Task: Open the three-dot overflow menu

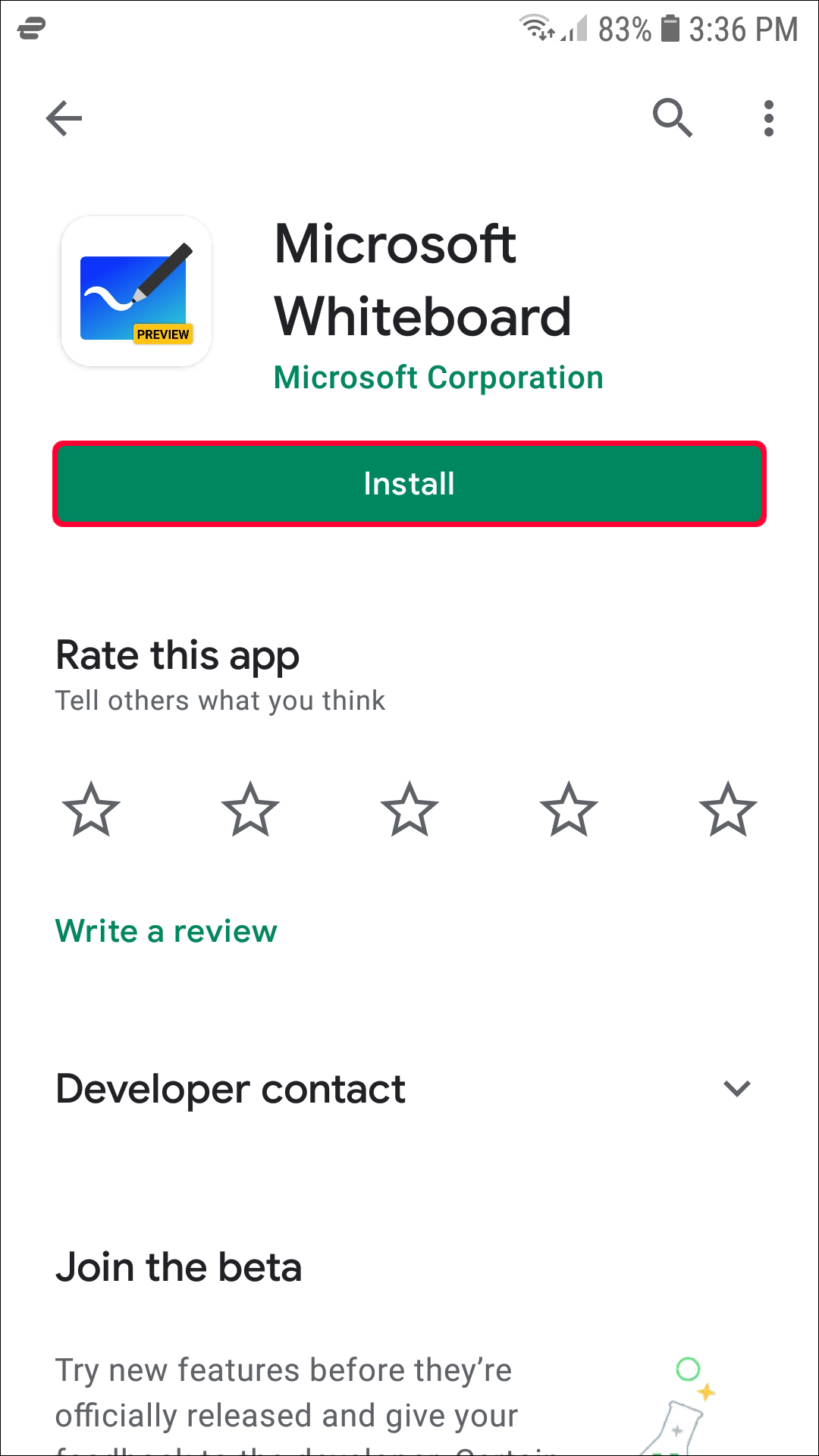Action: pyautogui.click(x=768, y=118)
